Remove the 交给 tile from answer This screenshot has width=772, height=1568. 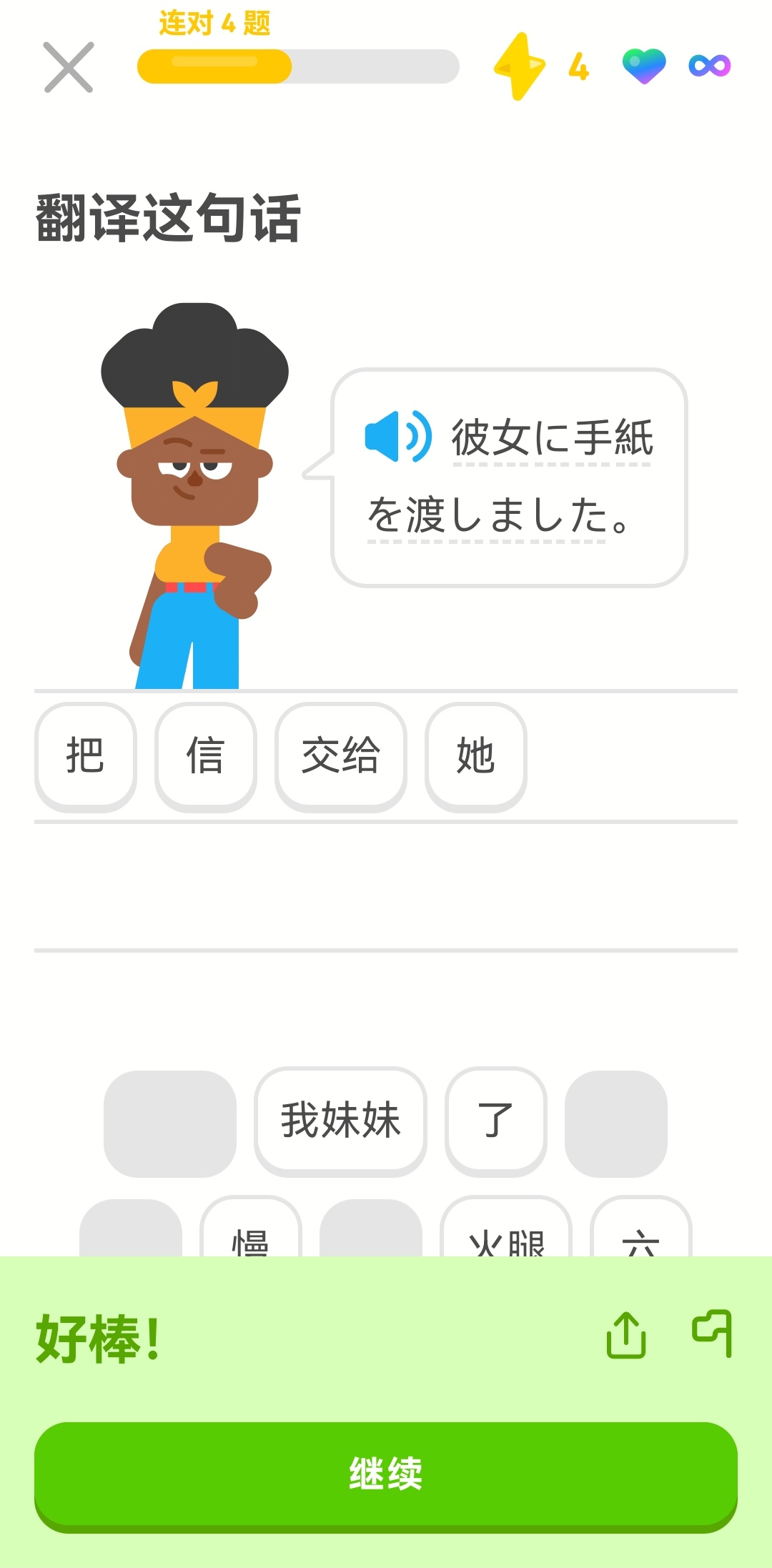[x=341, y=756]
